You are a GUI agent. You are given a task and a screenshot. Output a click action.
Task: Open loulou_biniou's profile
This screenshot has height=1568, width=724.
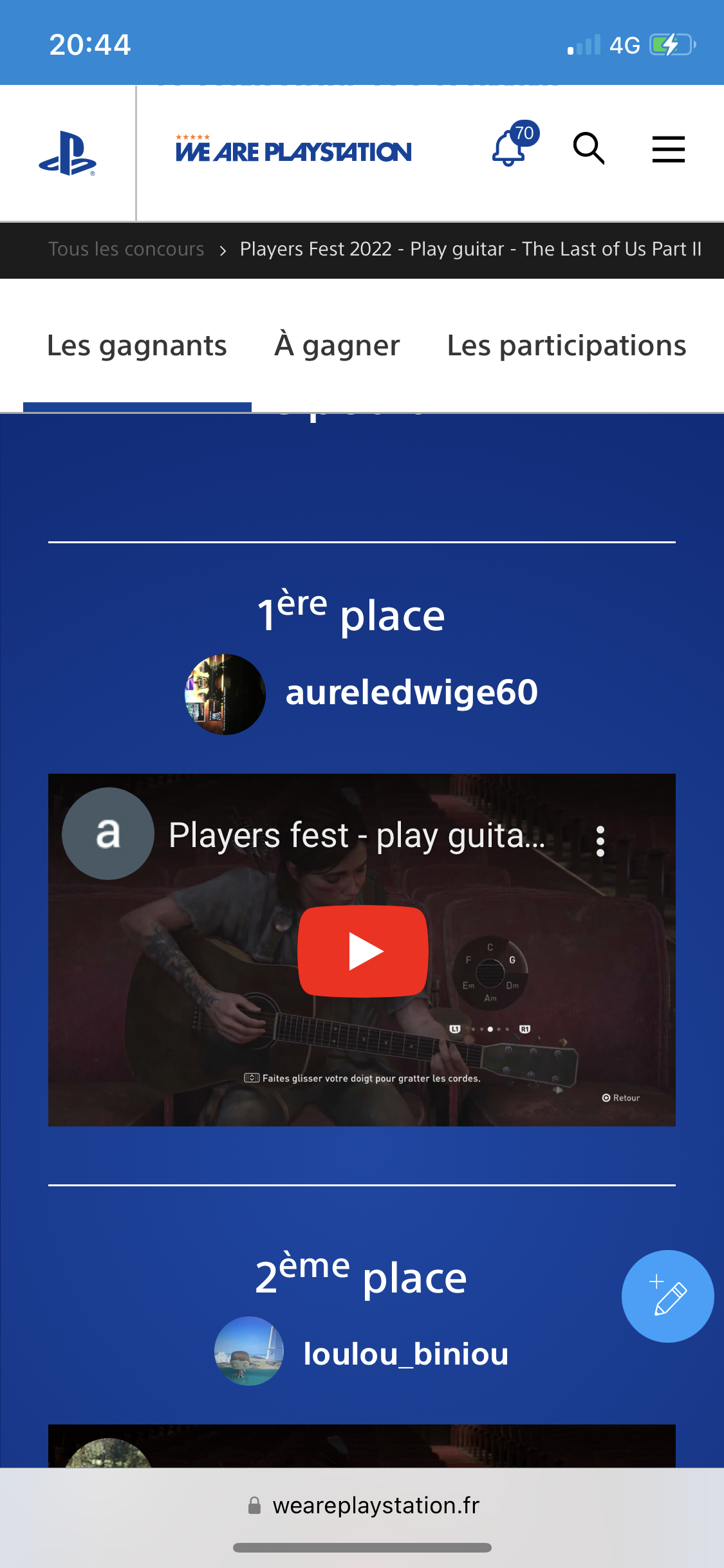[405, 1353]
